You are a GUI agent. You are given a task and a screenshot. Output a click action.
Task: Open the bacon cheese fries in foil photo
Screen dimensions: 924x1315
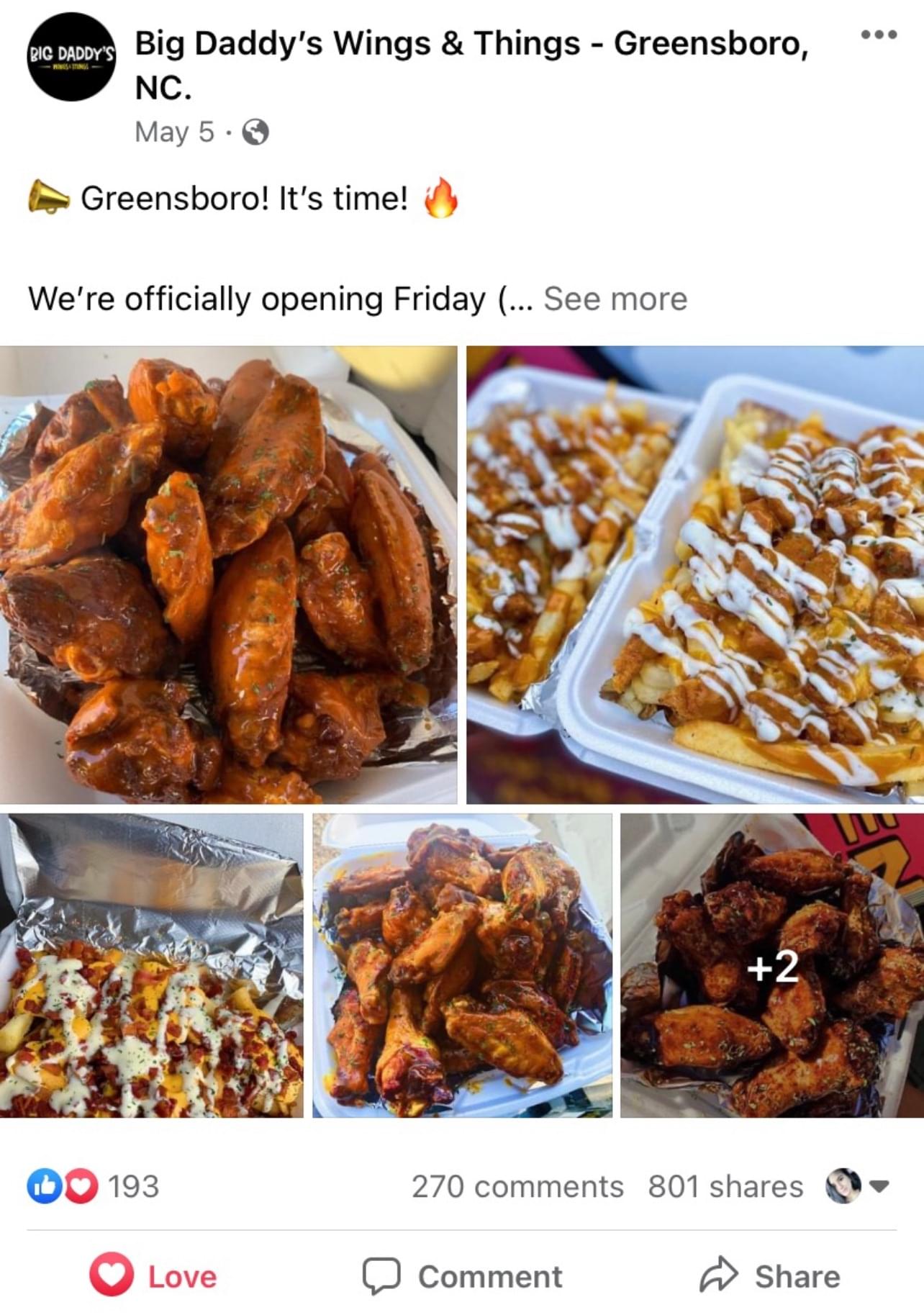(x=151, y=965)
